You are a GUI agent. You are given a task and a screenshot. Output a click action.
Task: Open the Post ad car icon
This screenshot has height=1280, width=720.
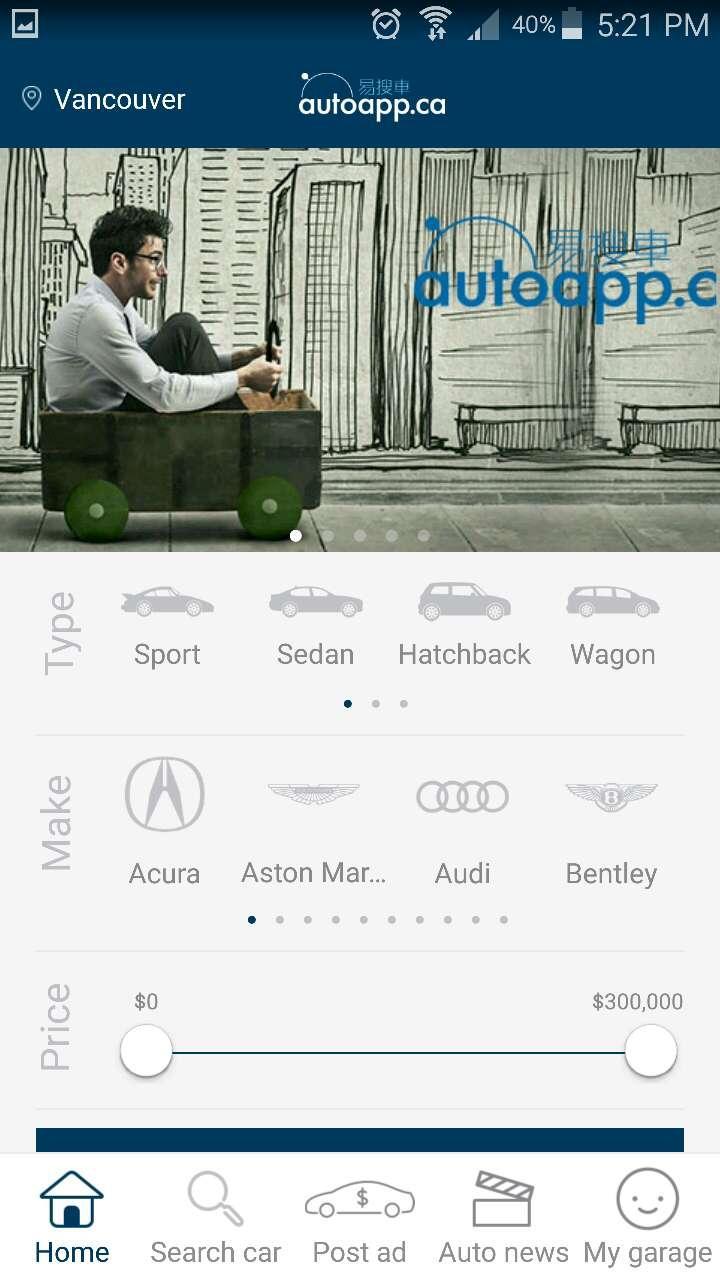click(x=359, y=1200)
